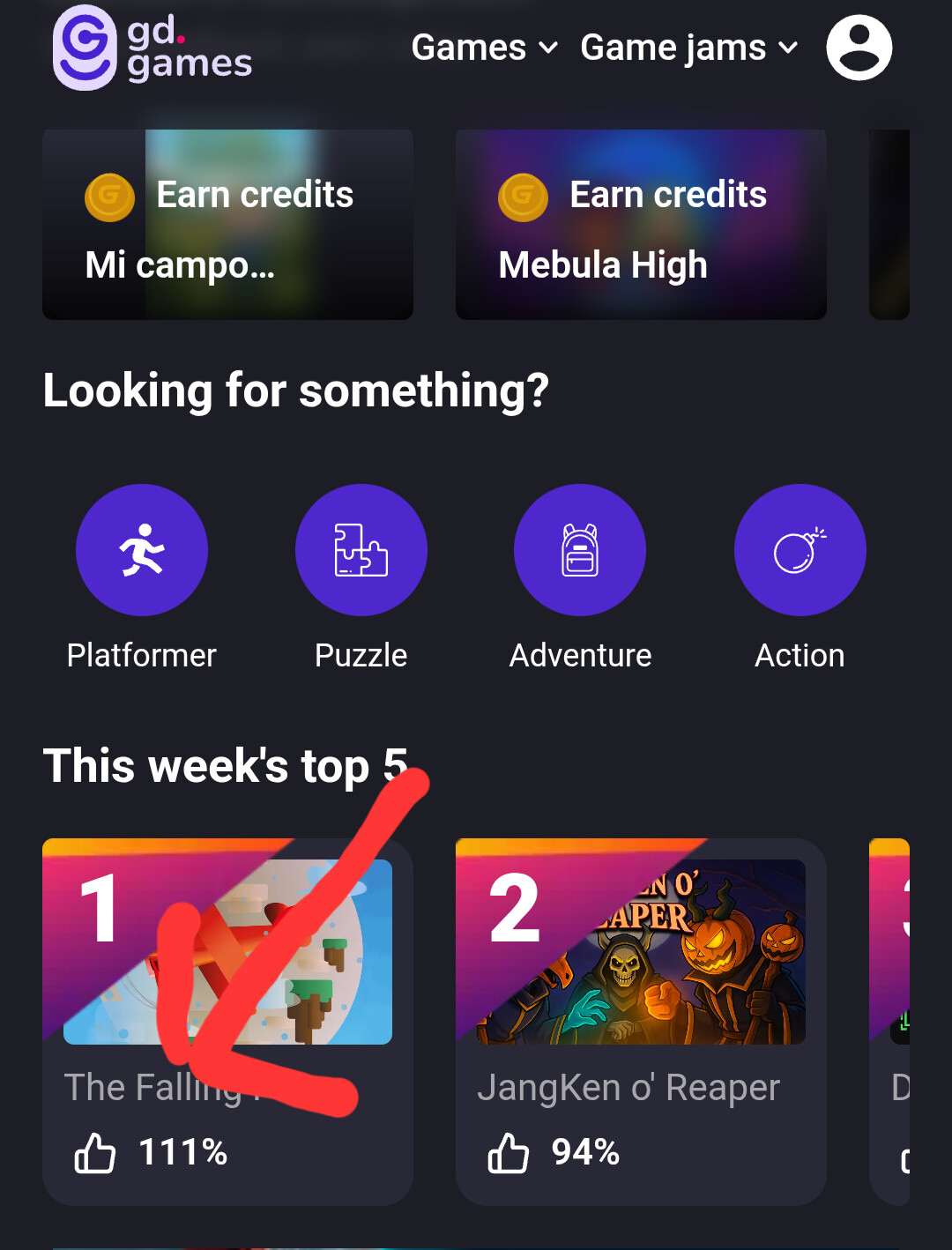952x1250 pixels.
Task: Select the Action category
Action: tap(800, 550)
